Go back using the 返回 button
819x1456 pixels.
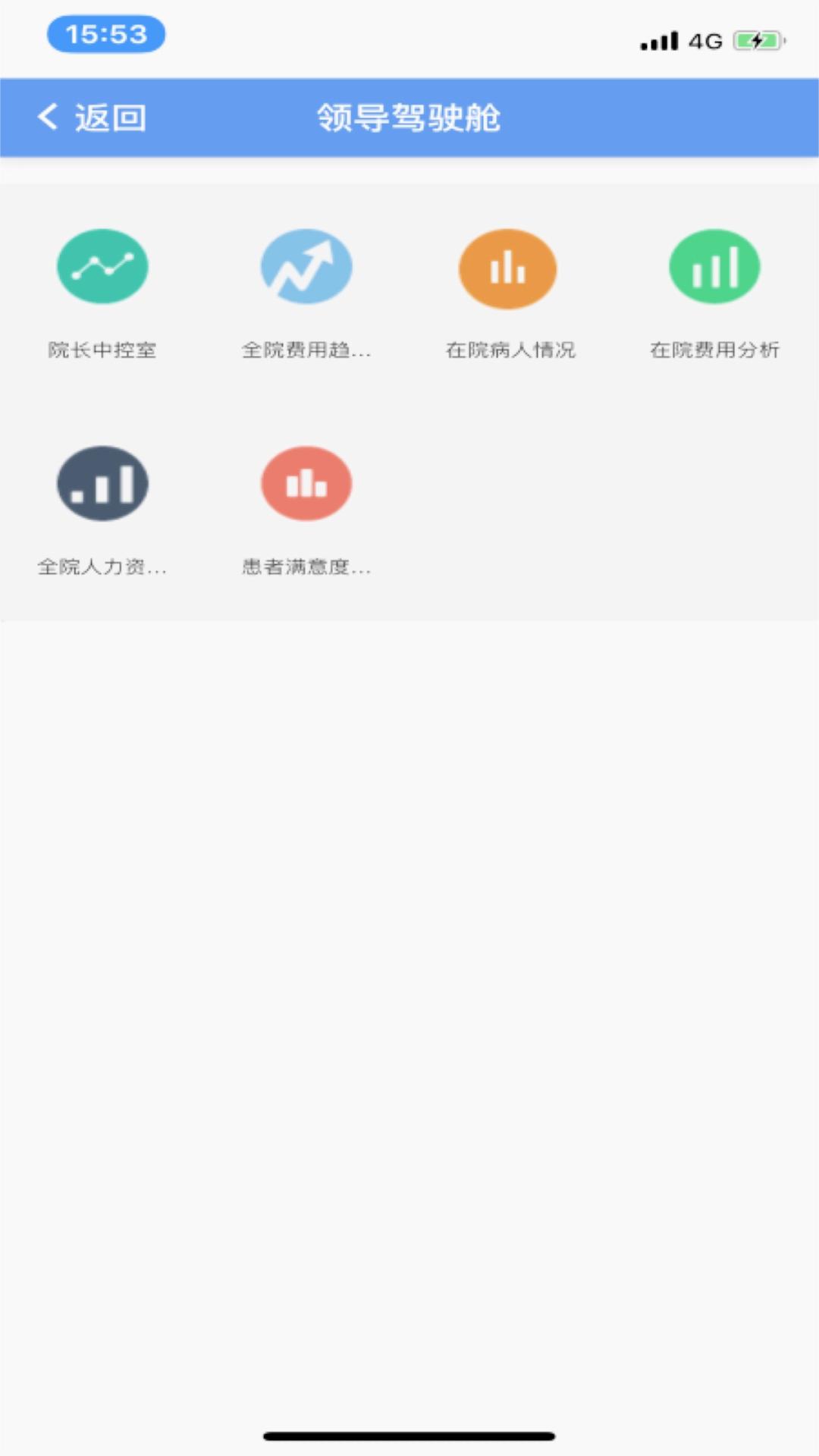click(93, 118)
